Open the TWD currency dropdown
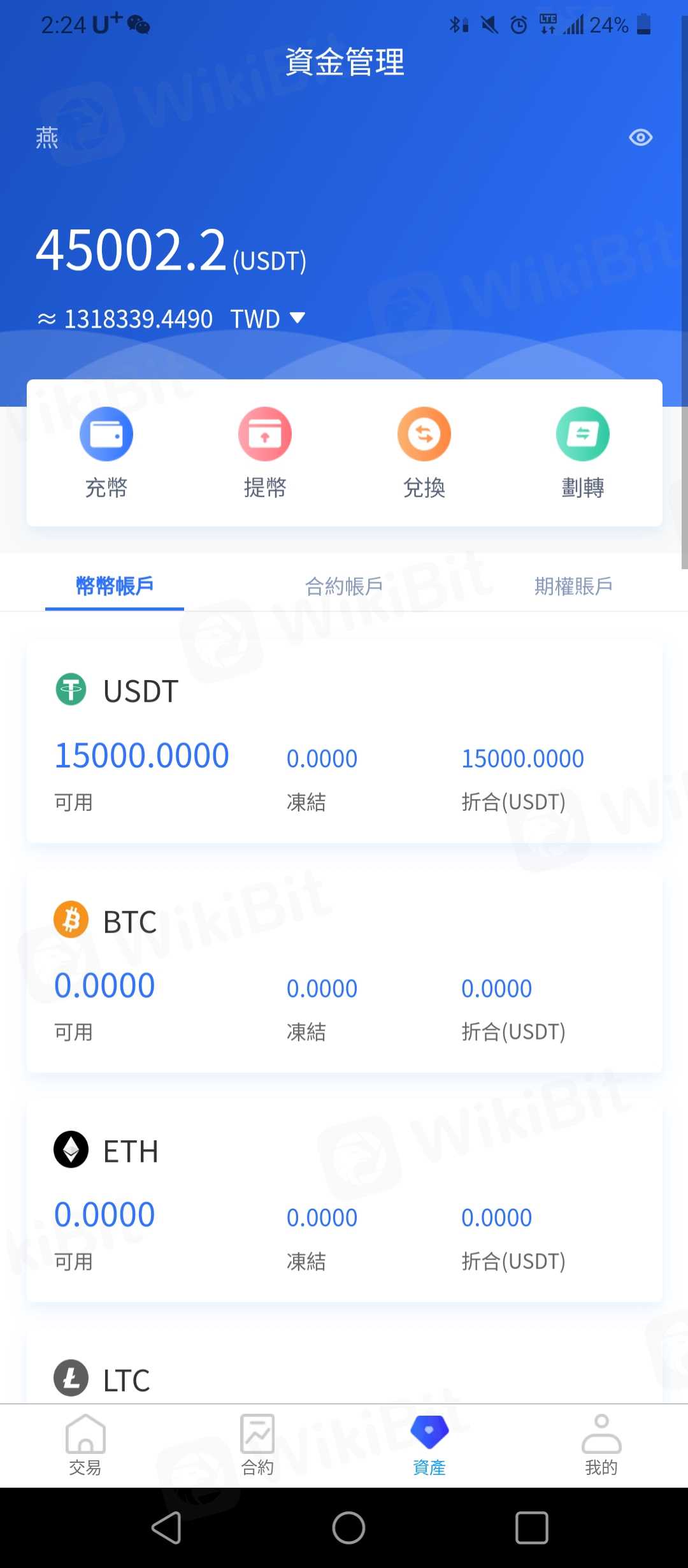The width and height of the screenshot is (688, 1568). click(x=297, y=317)
